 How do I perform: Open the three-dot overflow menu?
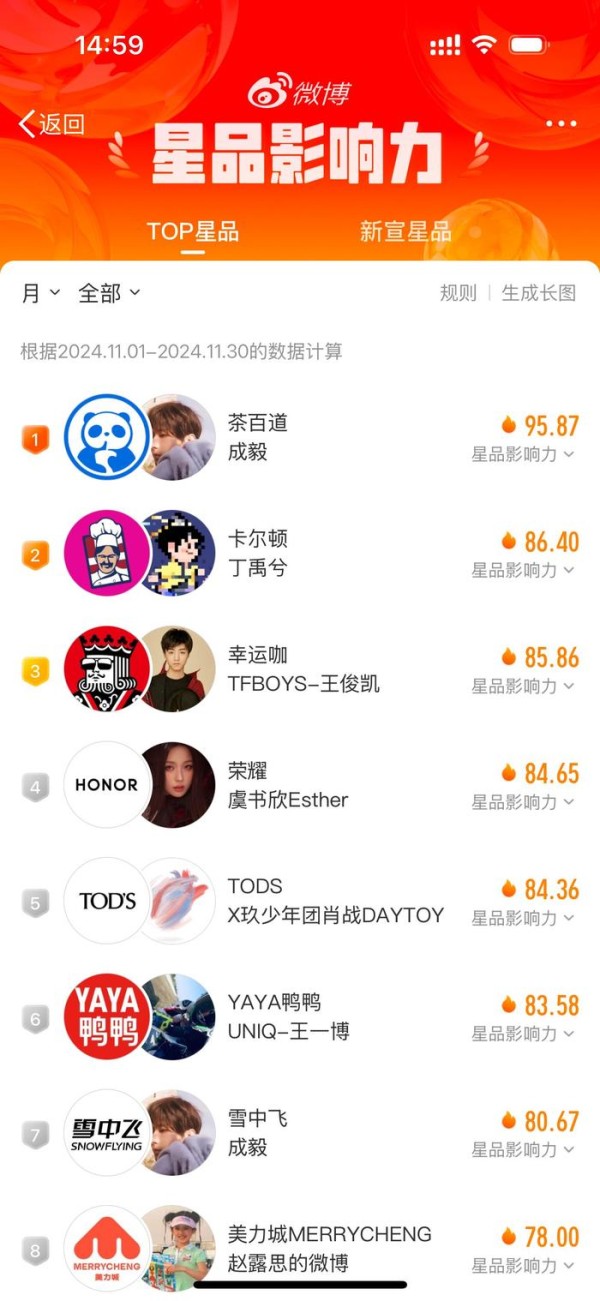(x=561, y=124)
